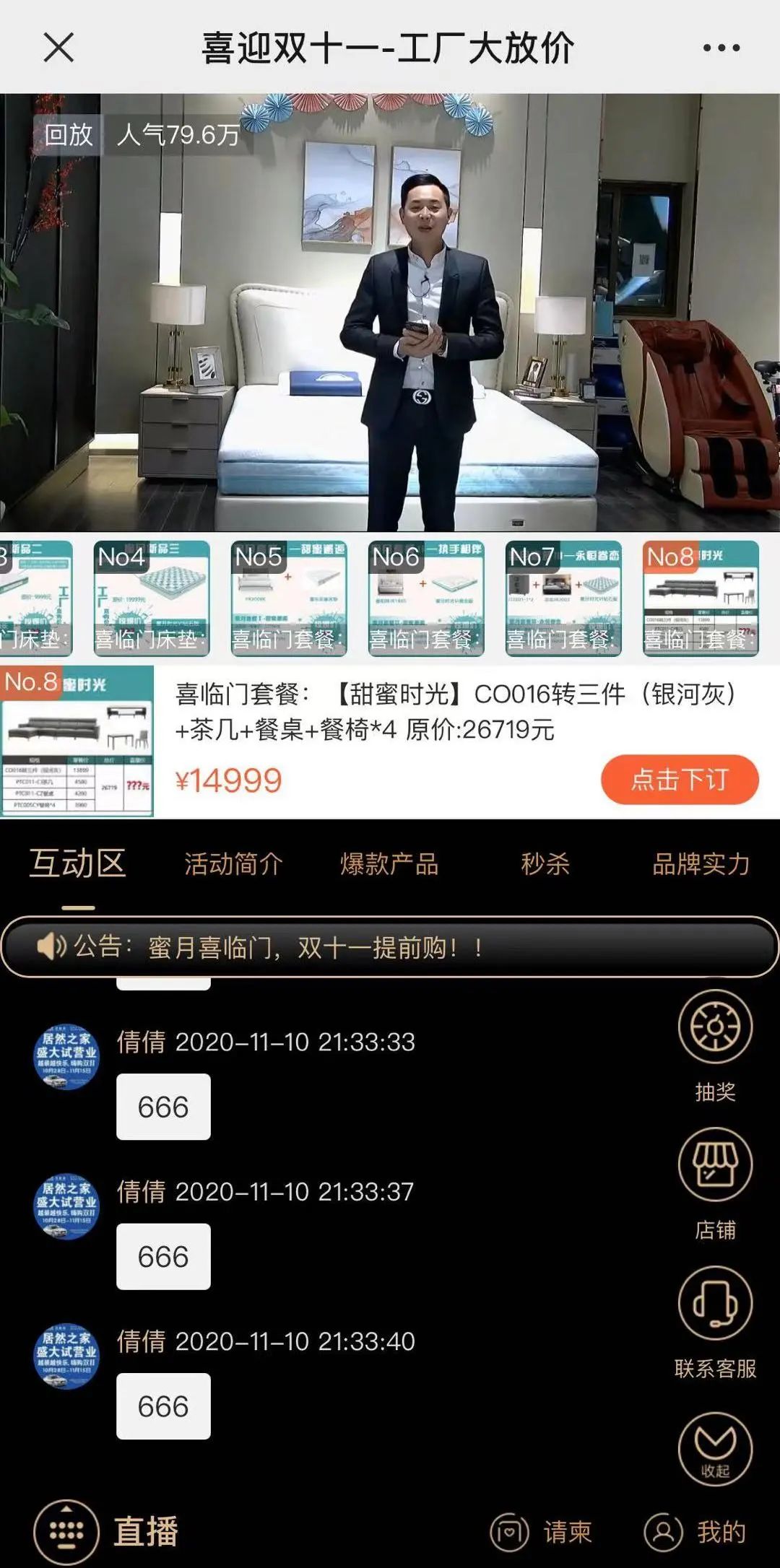
Task: Collapse the side menu with 收起
Action: coord(715,1448)
